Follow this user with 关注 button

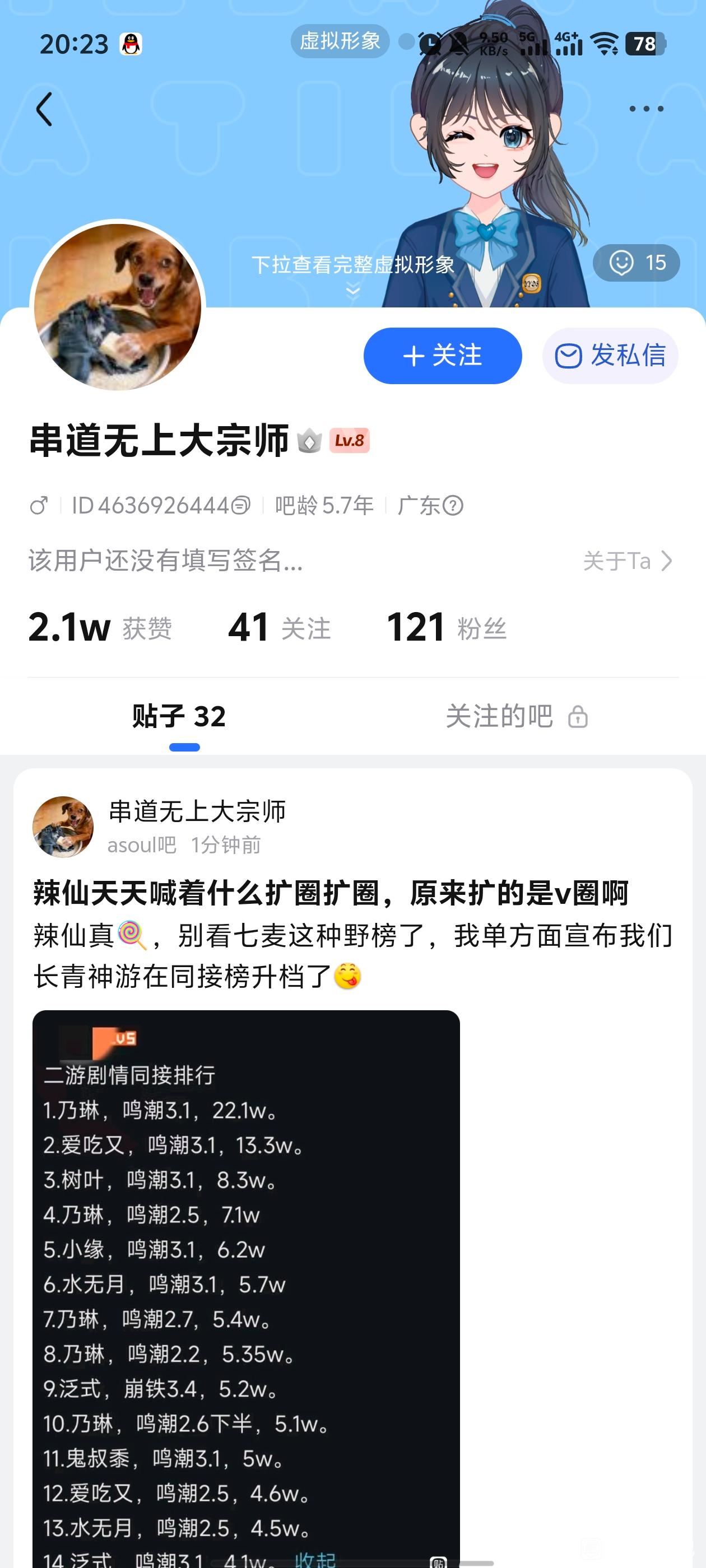(x=442, y=356)
